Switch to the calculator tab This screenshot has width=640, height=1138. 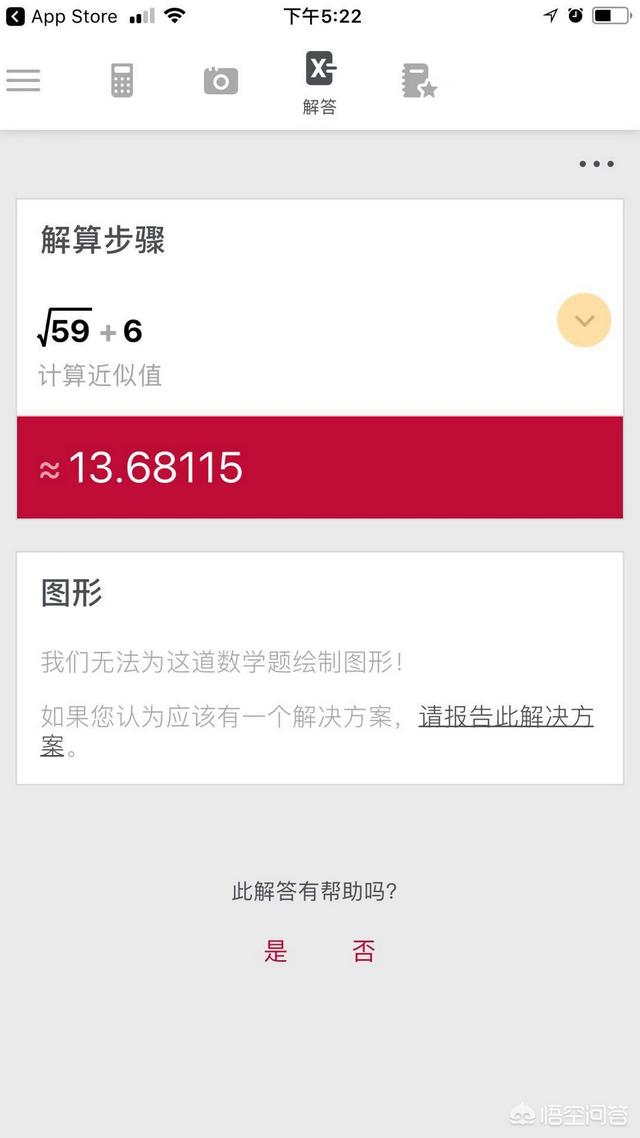pyautogui.click(x=122, y=80)
